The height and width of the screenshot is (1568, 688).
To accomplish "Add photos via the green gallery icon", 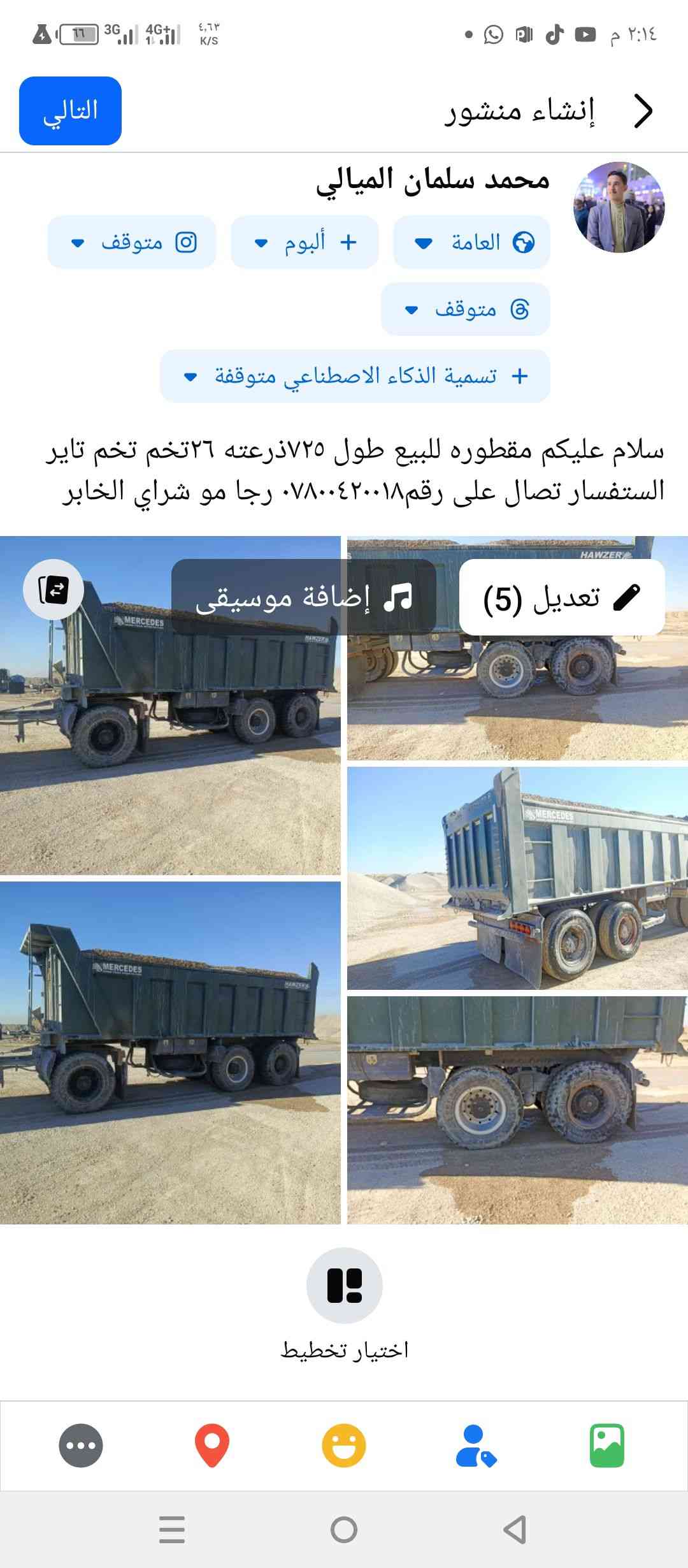I will click(607, 1446).
